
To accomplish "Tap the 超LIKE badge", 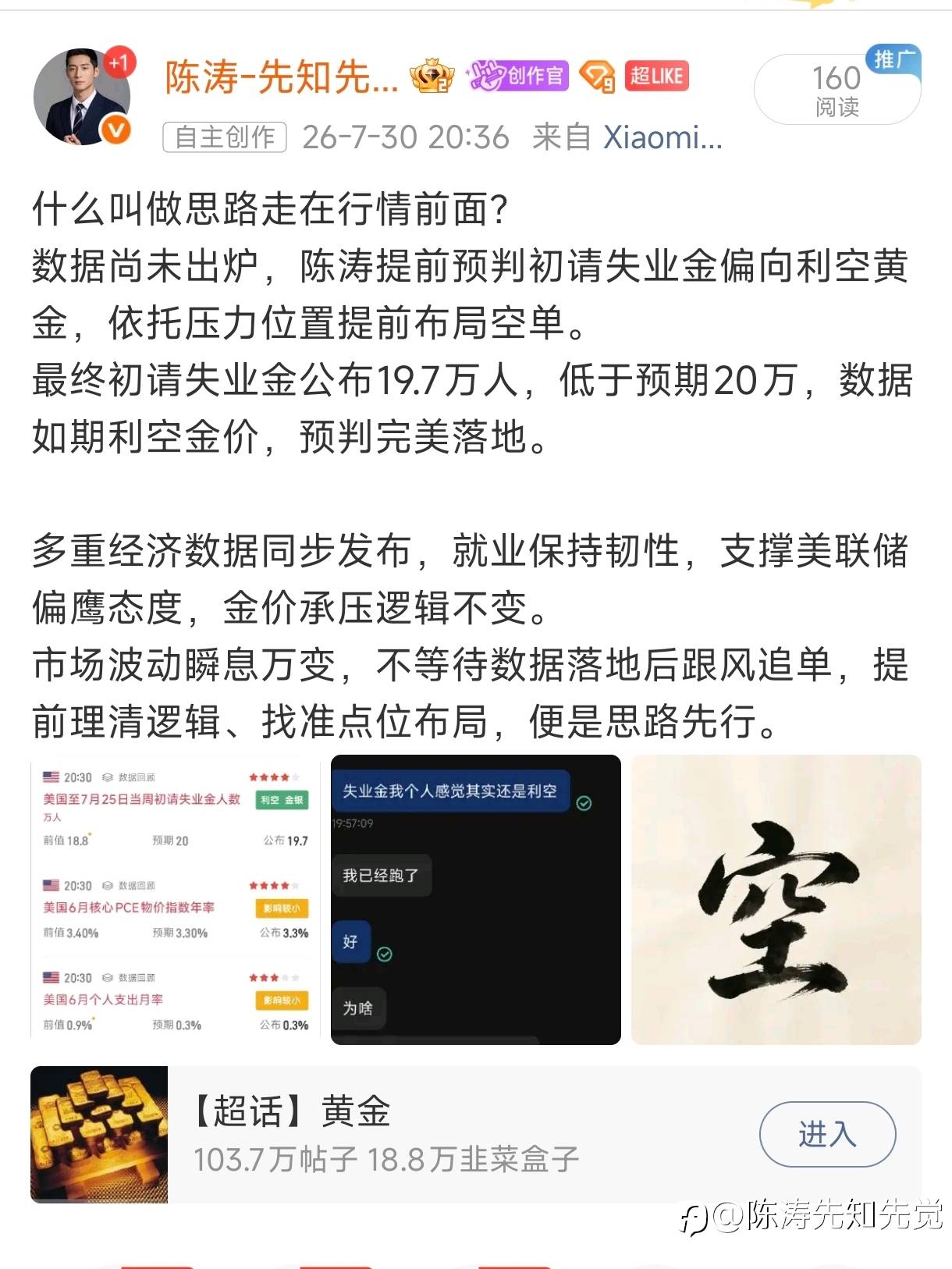I will click(x=657, y=76).
